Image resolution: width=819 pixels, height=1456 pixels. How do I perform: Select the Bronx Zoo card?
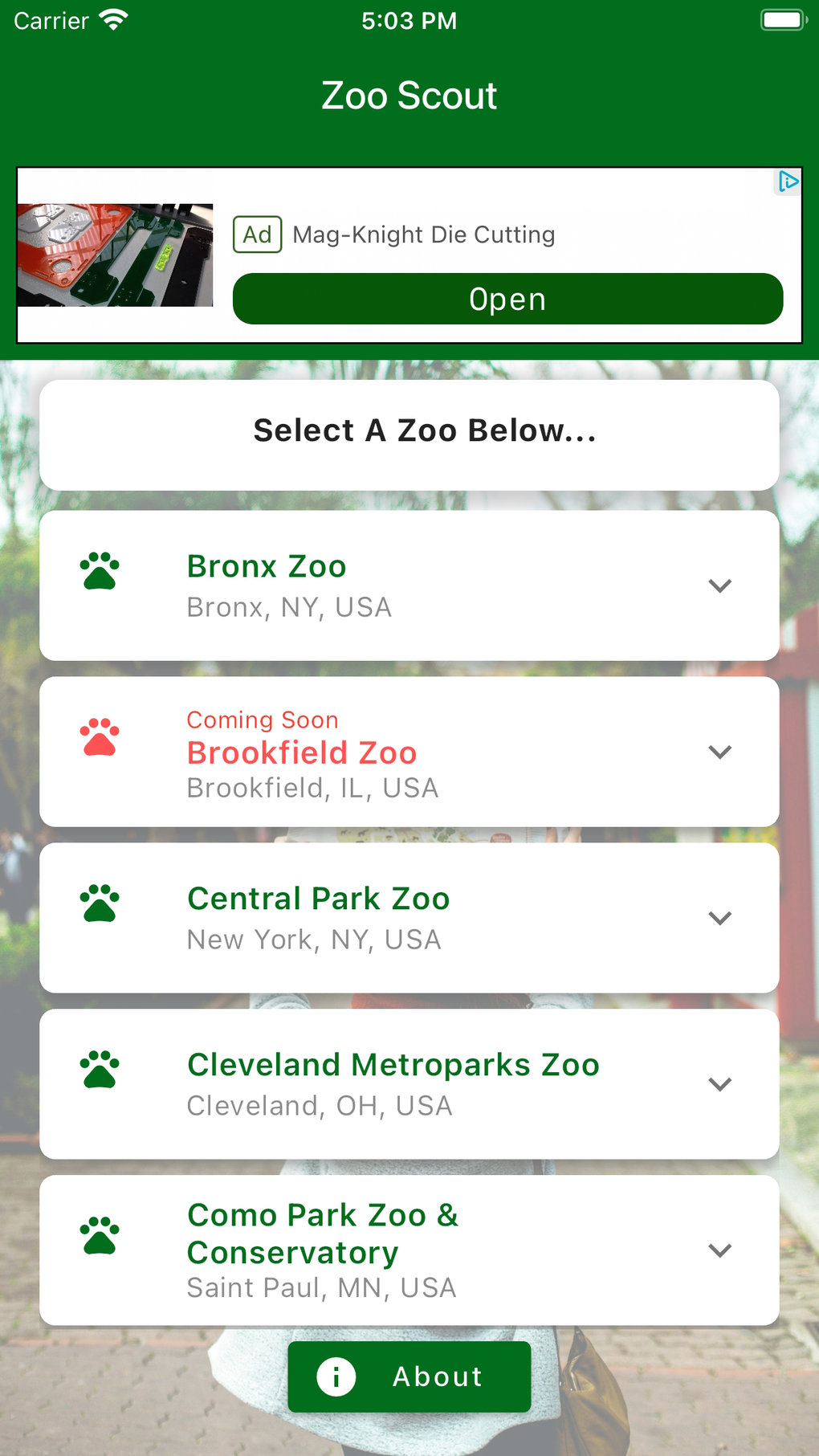[409, 585]
